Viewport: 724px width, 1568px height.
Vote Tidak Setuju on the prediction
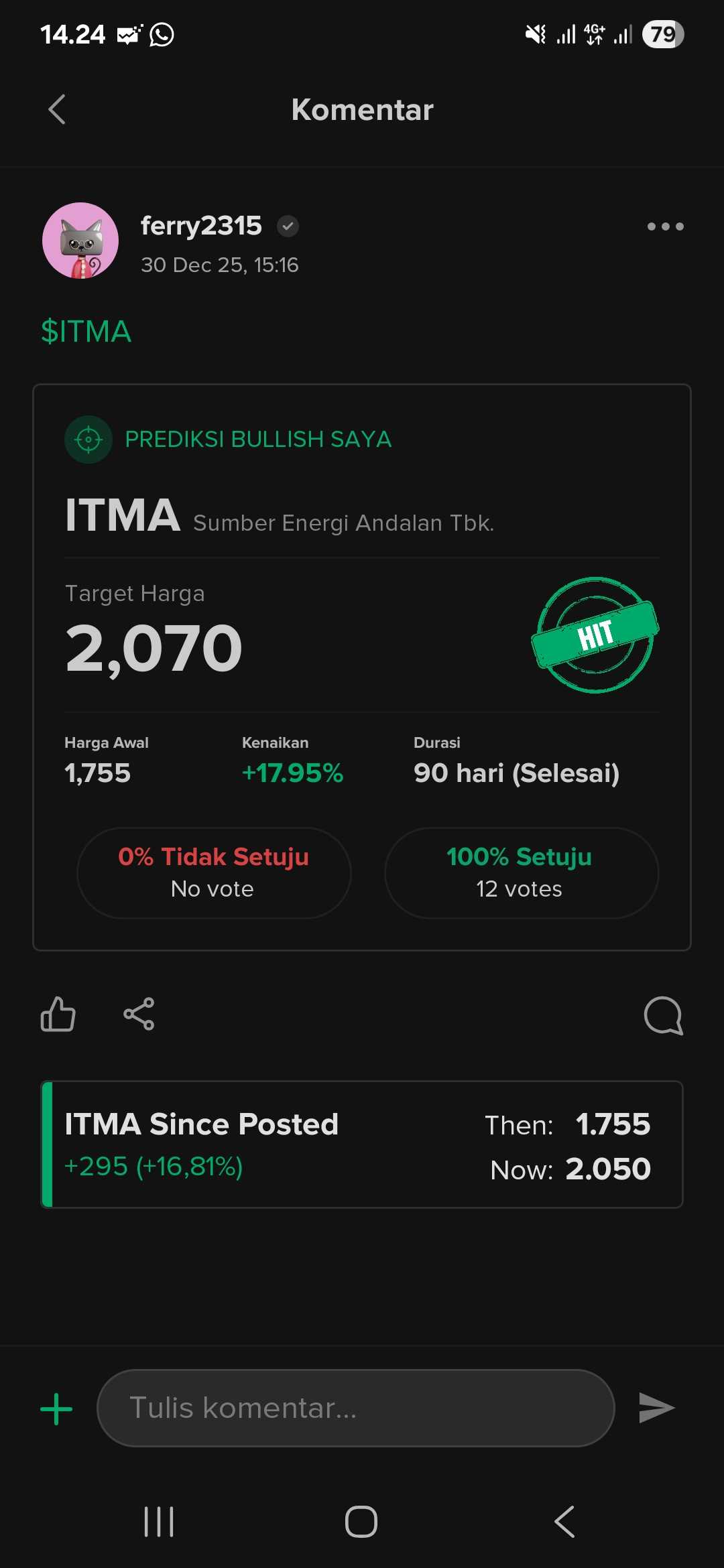coord(214,872)
